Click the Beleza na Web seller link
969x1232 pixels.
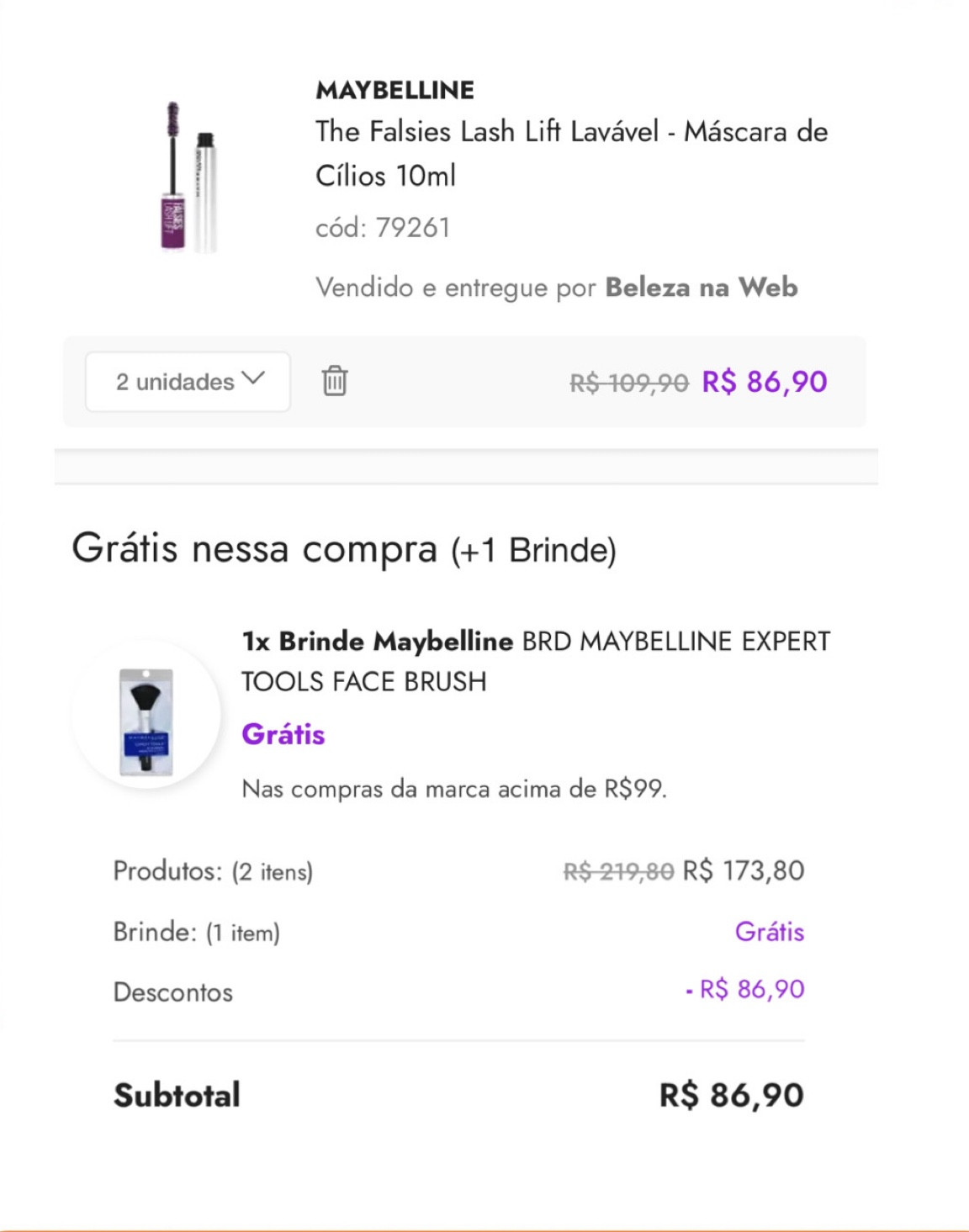point(702,287)
